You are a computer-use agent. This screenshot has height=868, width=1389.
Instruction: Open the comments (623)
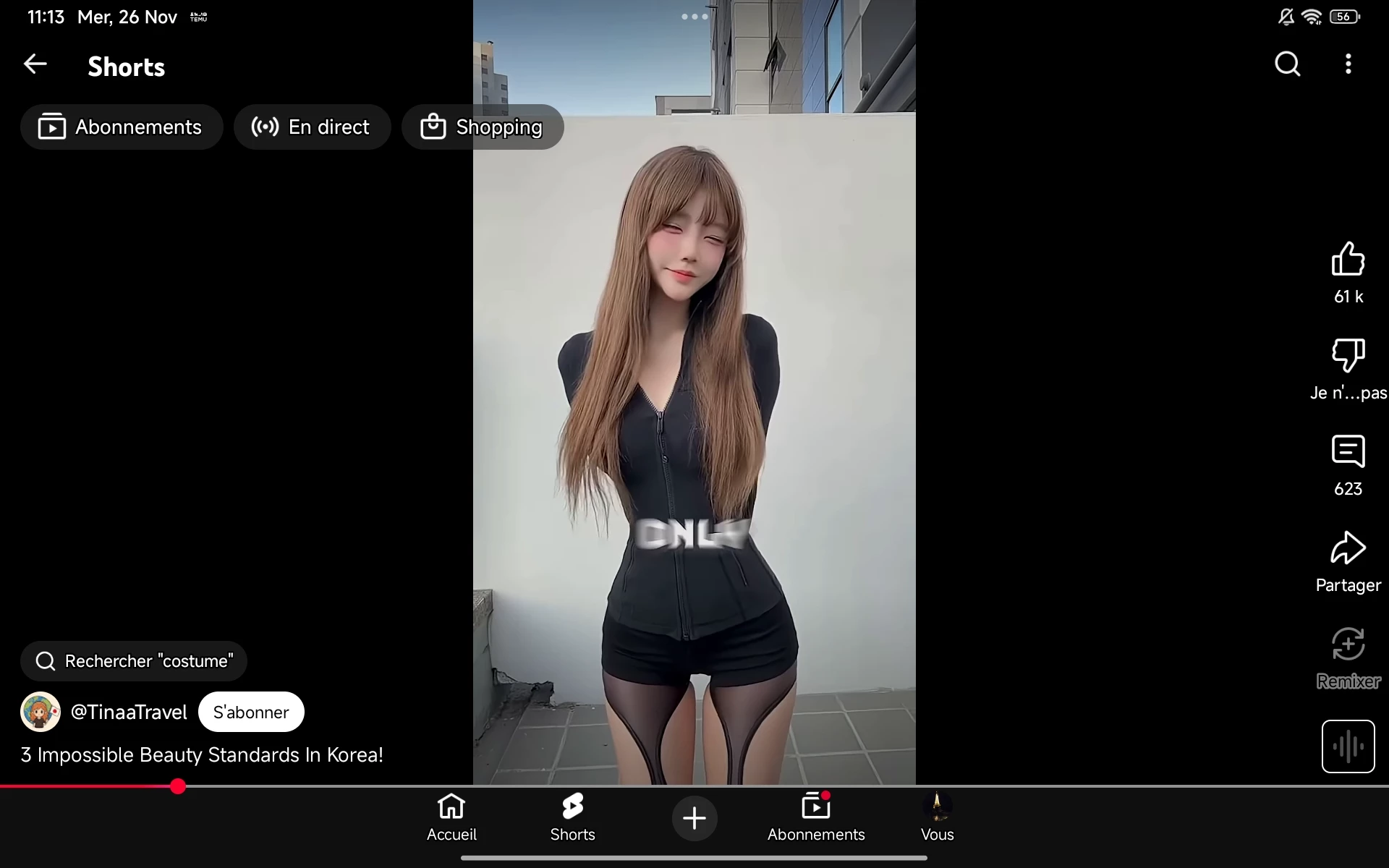pos(1348,453)
